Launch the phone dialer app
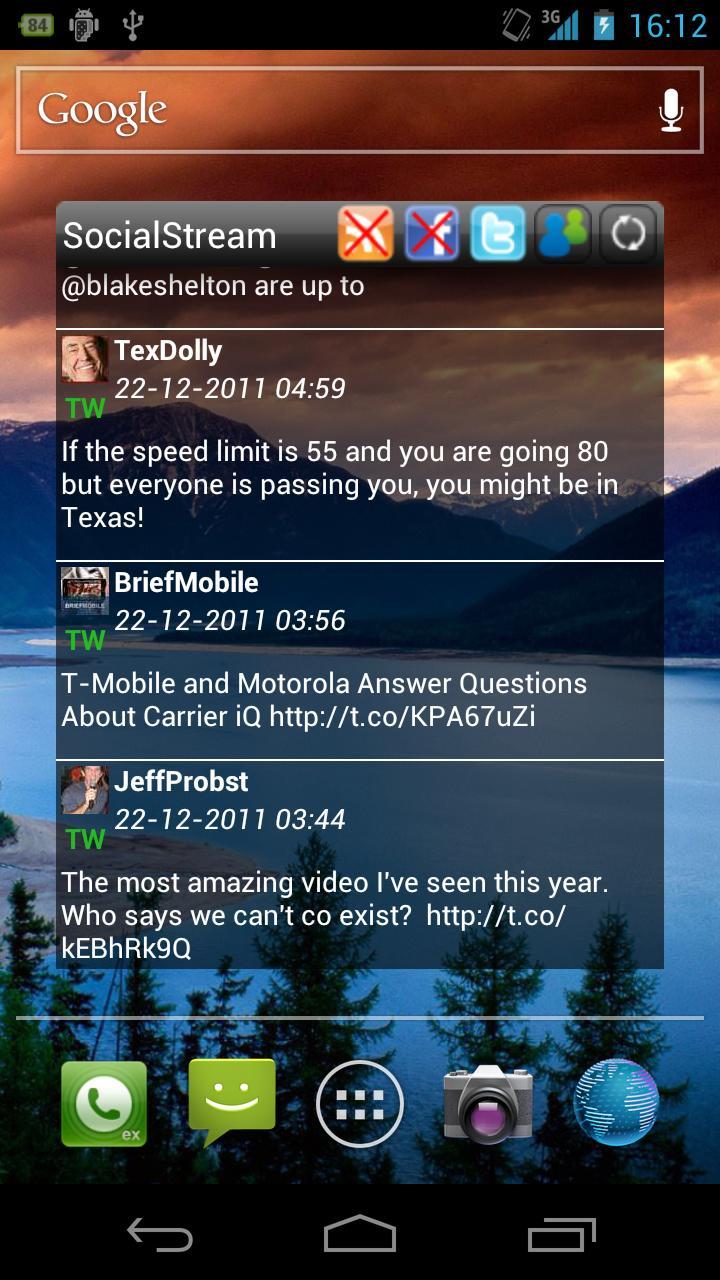This screenshot has height=1280, width=720. point(103,1103)
